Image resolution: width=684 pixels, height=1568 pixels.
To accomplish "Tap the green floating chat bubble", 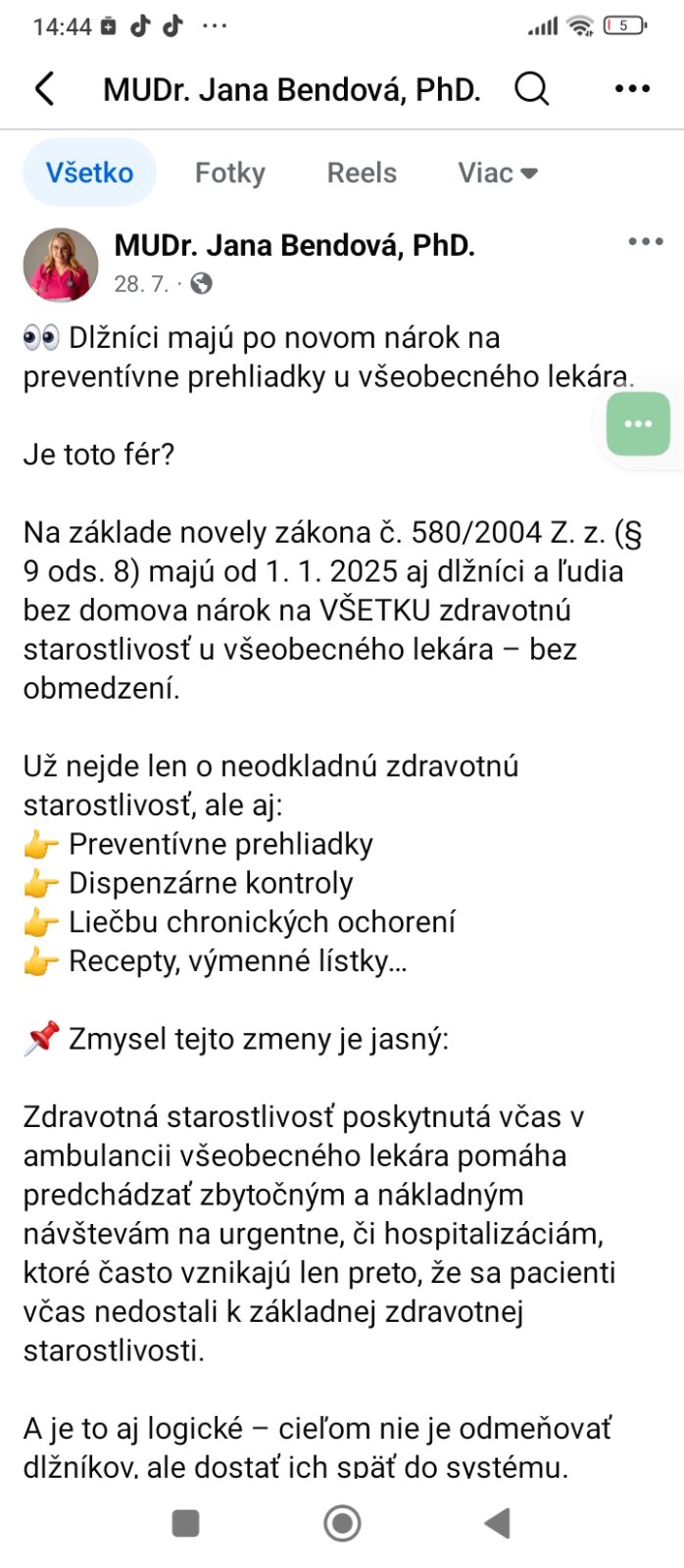I will click(x=638, y=423).
